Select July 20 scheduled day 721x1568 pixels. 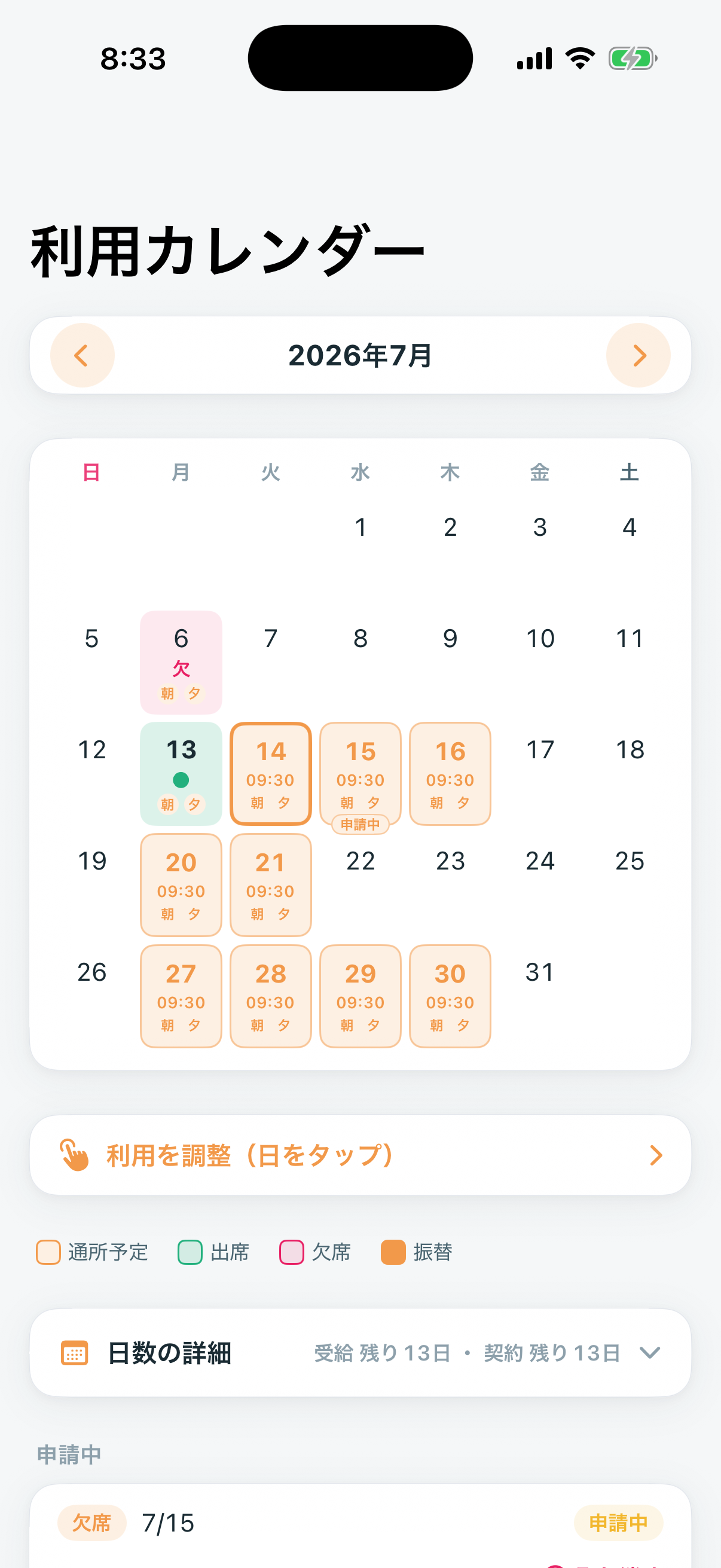[x=181, y=885]
